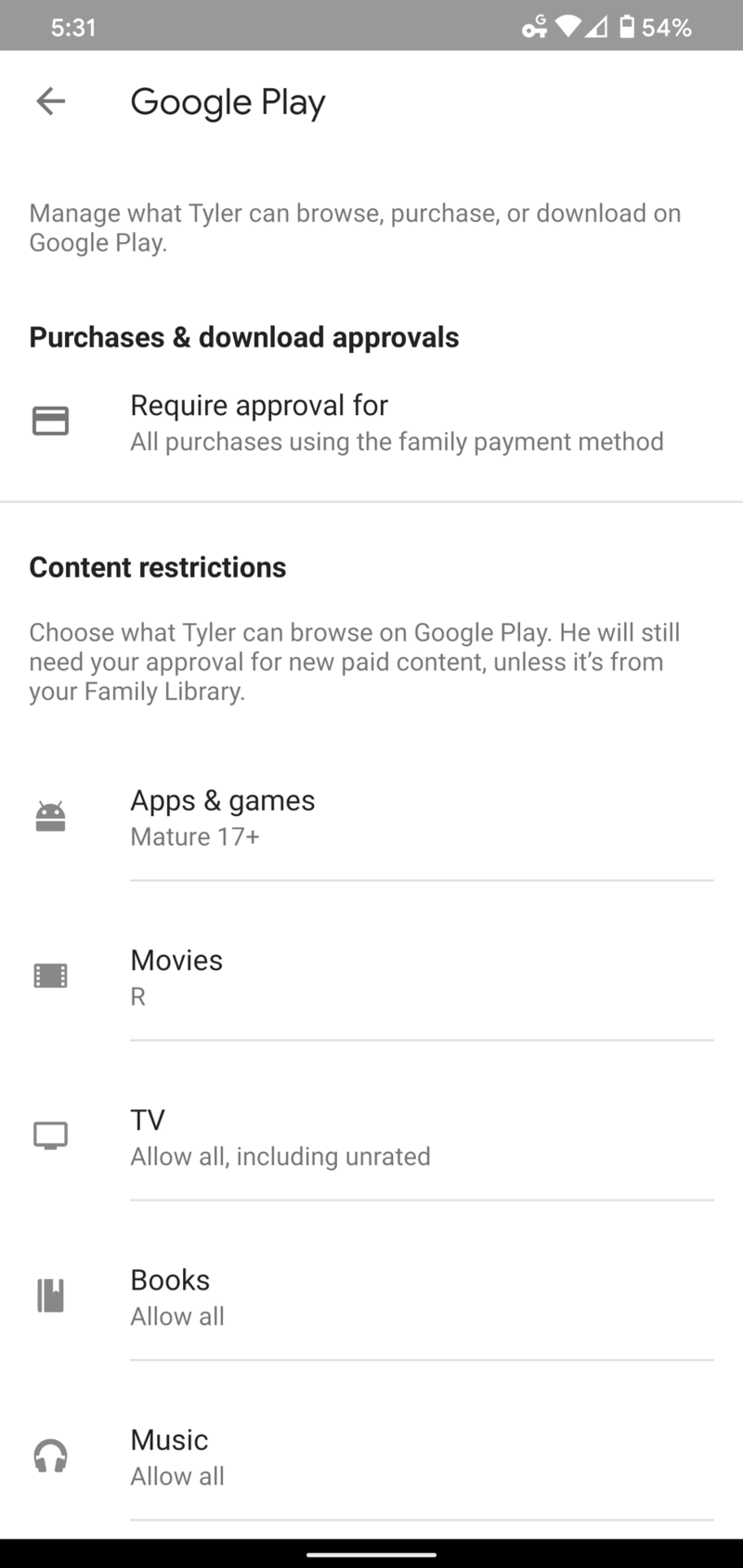
Task: Open TV content restriction settings
Action: tap(371, 1135)
